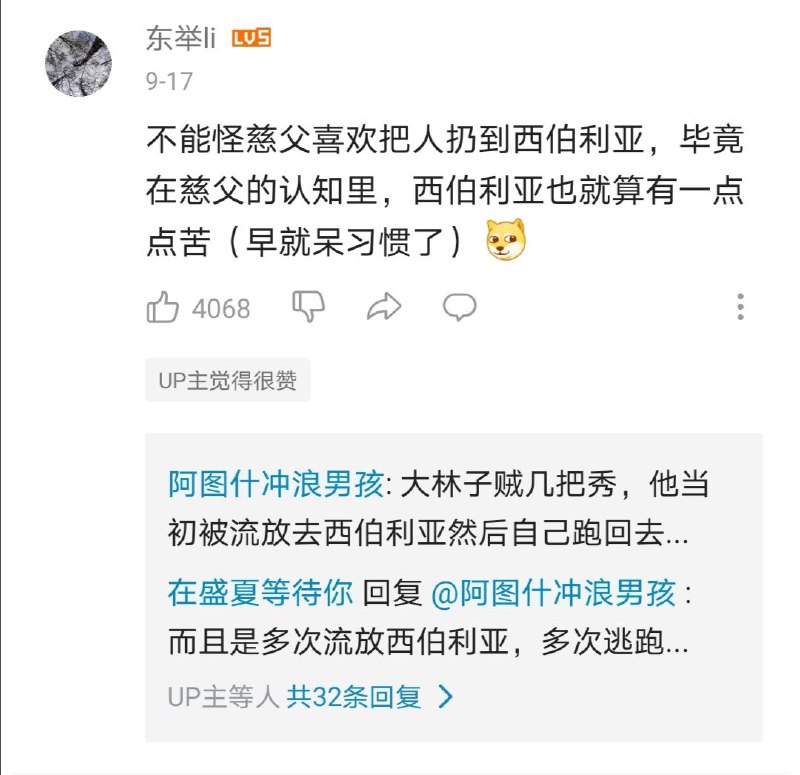Viewport: 800px width, 775px height.
Task: Dislike 东举li's comment
Action: [x=308, y=308]
